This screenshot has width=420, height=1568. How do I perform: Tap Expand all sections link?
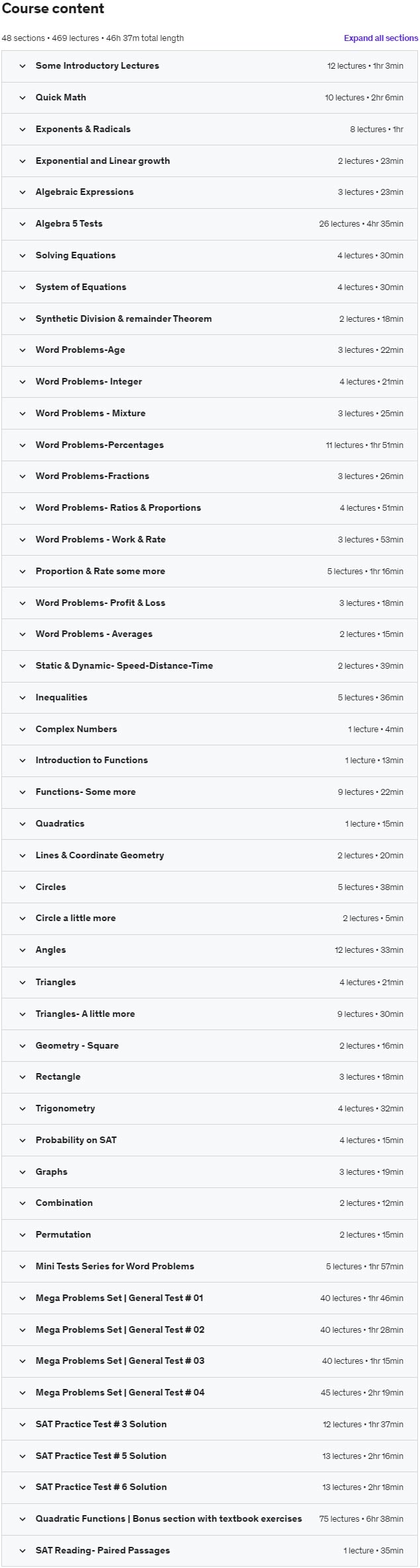point(380,38)
